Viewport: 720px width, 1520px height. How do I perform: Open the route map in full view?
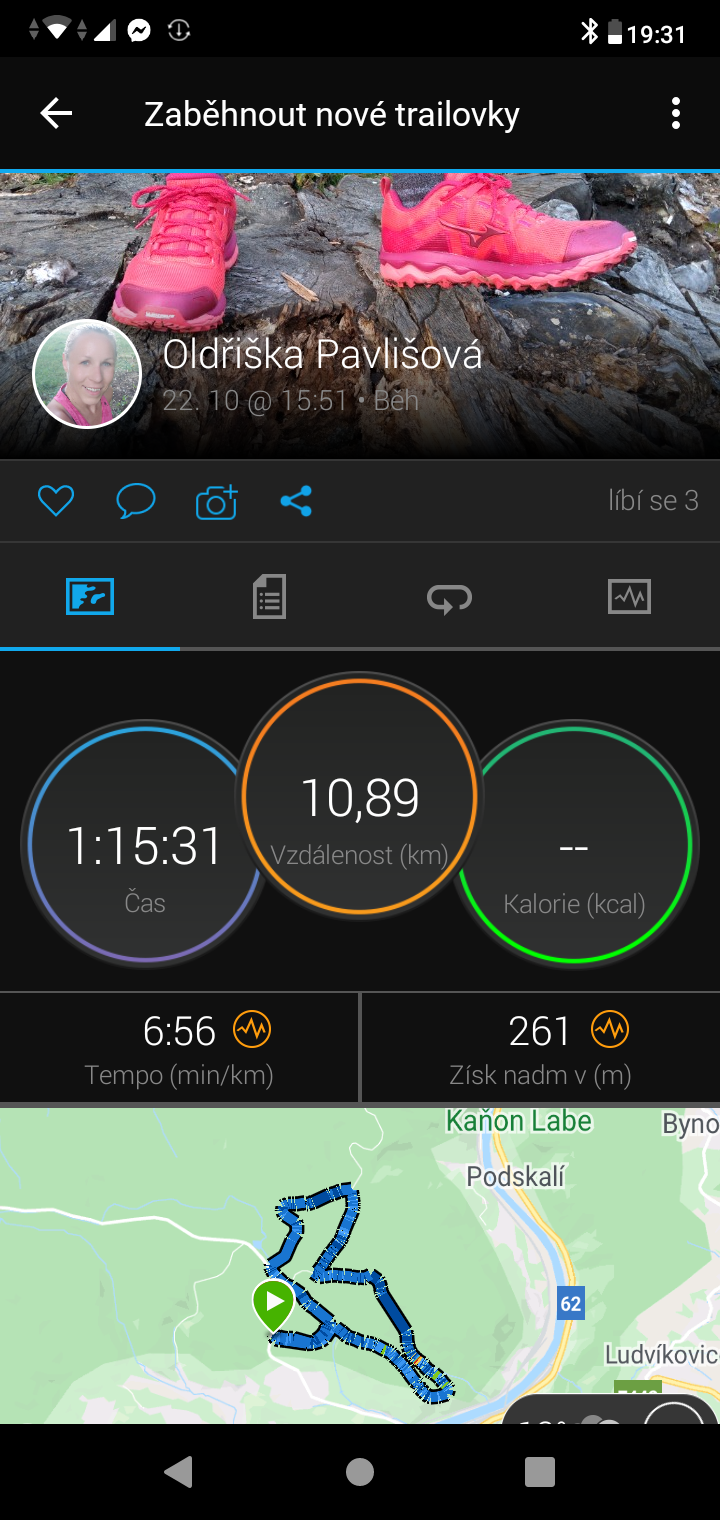coord(360,1265)
